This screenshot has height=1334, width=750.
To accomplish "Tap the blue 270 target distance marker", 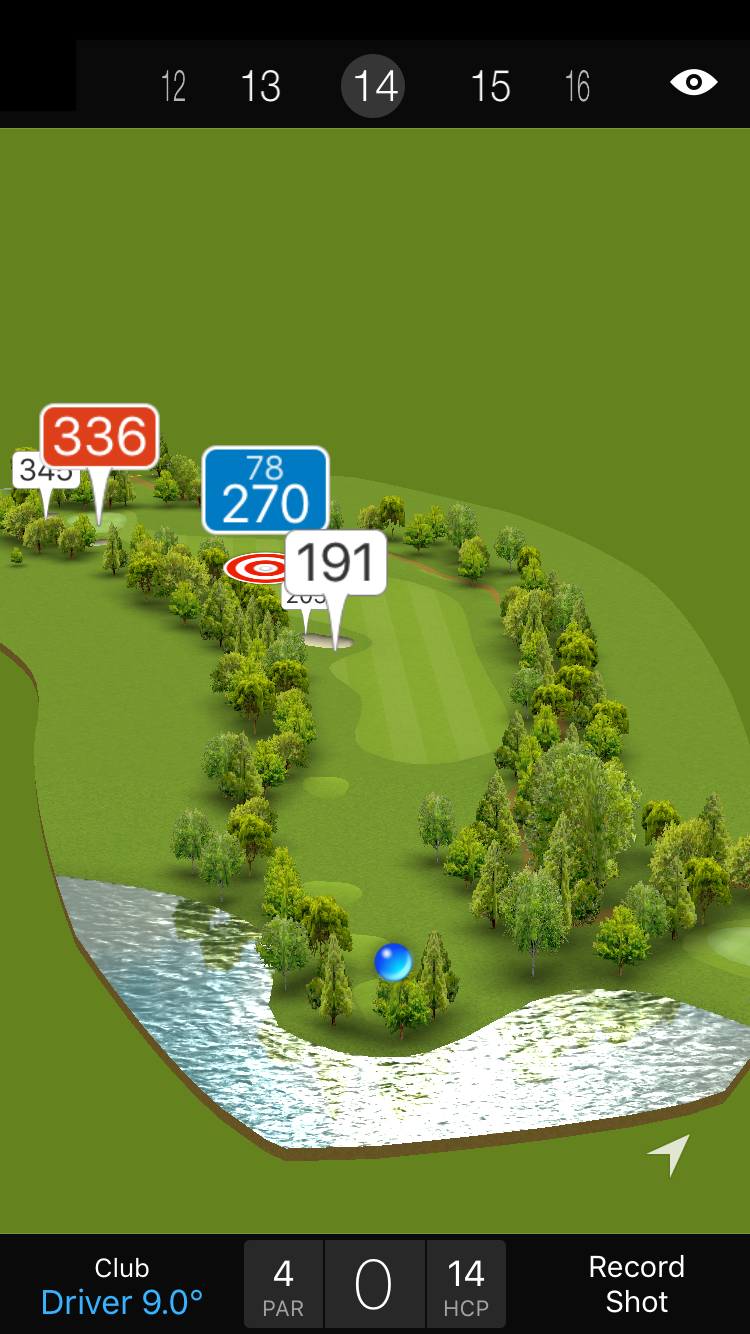I will pos(265,491).
